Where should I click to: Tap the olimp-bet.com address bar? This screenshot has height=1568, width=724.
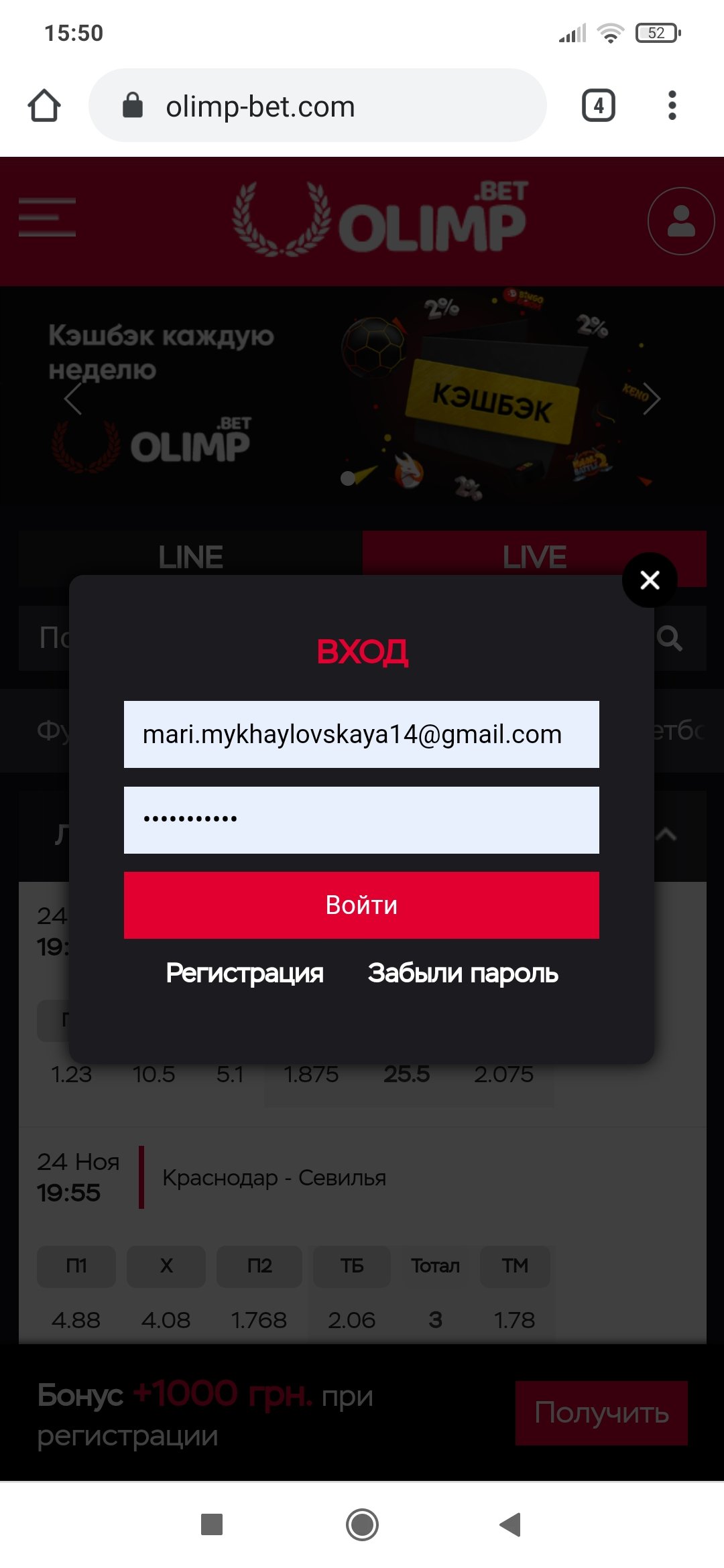pos(318,106)
